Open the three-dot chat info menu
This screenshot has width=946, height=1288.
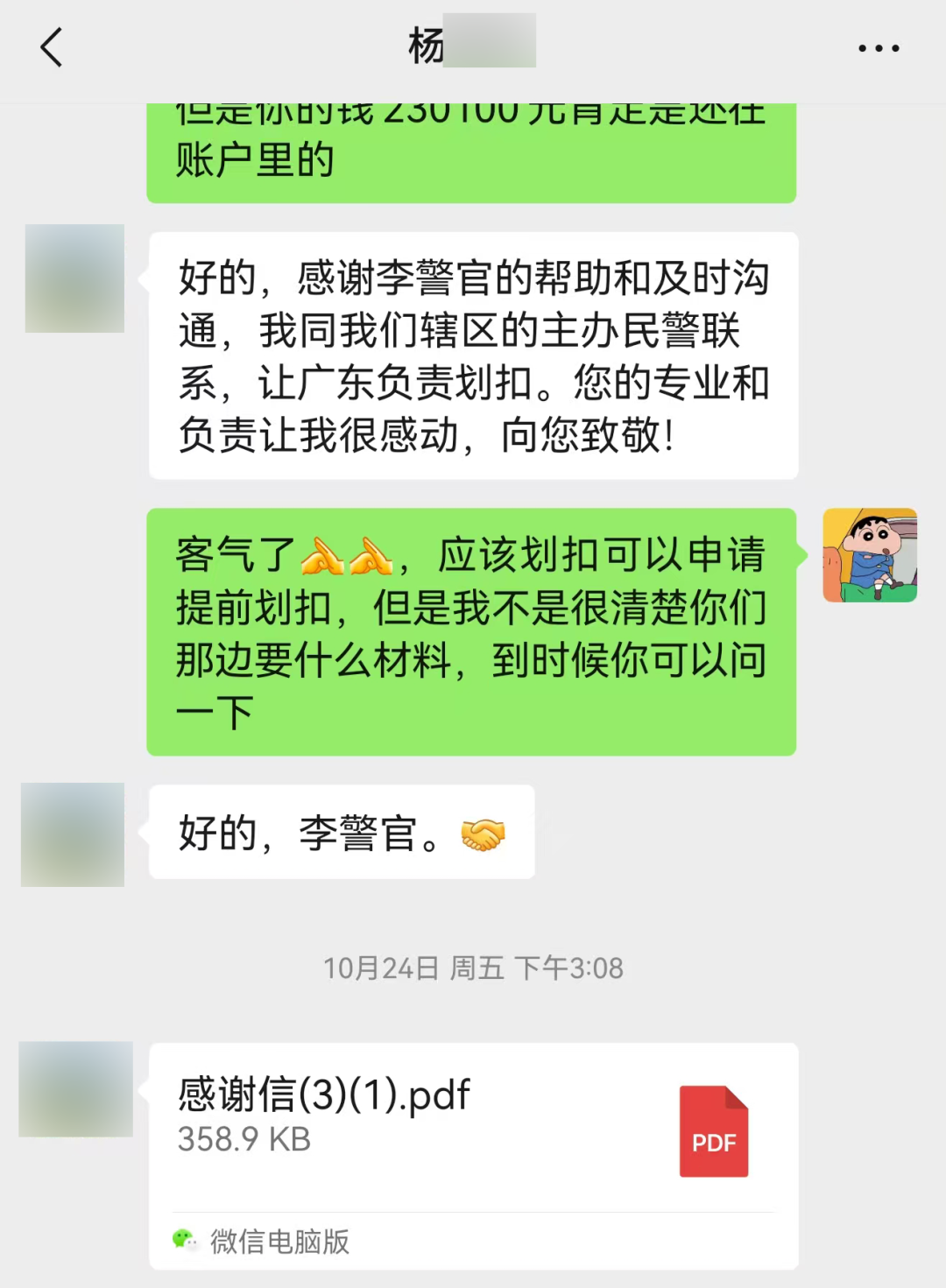[x=879, y=48]
